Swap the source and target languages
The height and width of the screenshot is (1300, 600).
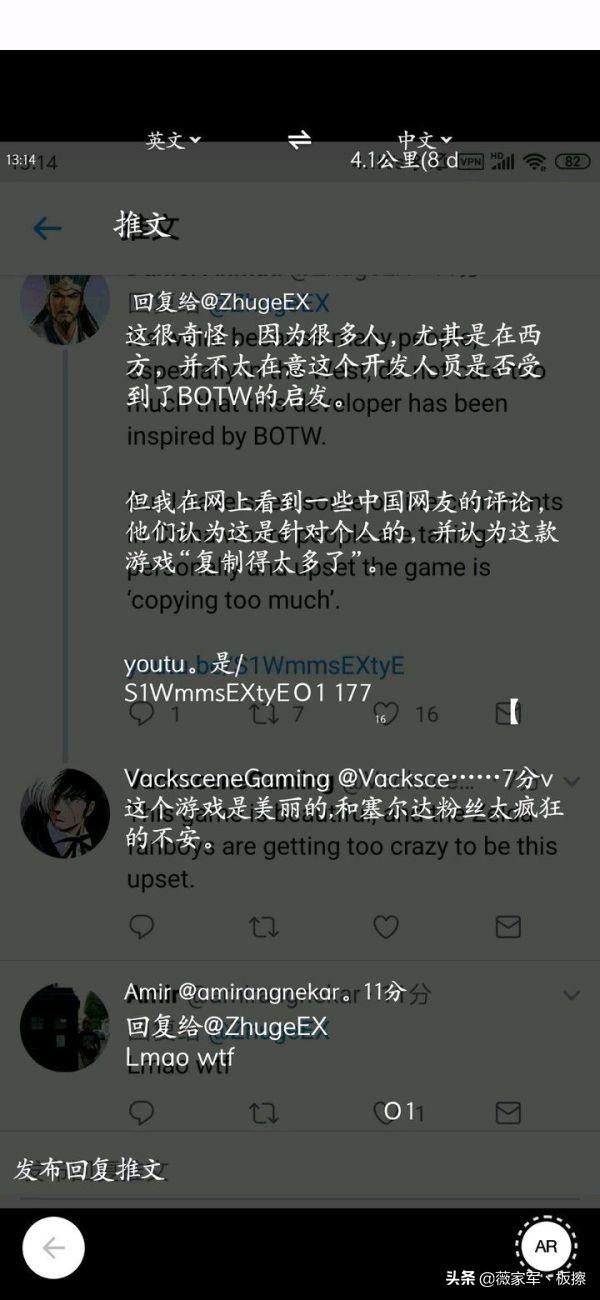(x=299, y=141)
